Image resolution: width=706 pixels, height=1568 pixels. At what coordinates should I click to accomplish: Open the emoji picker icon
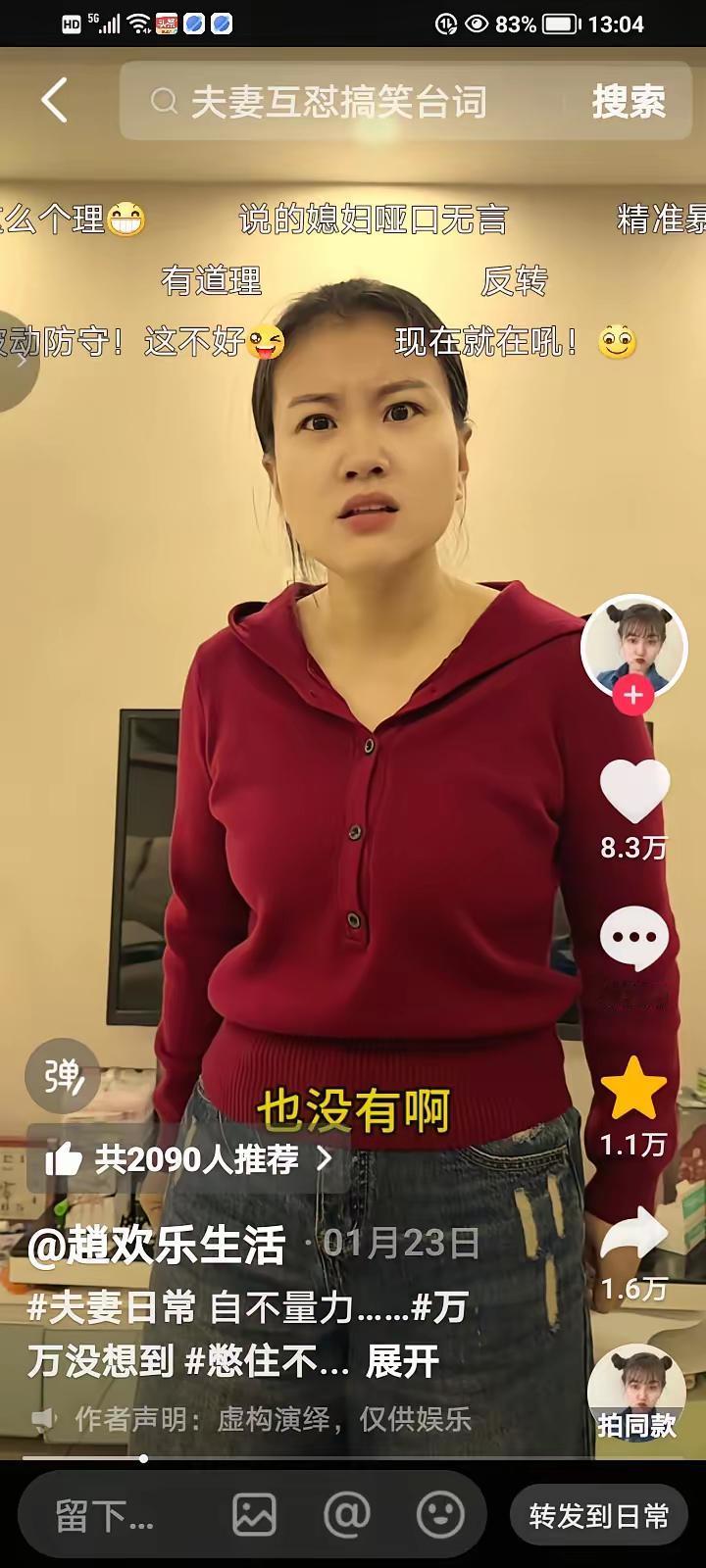pyautogui.click(x=442, y=1515)
